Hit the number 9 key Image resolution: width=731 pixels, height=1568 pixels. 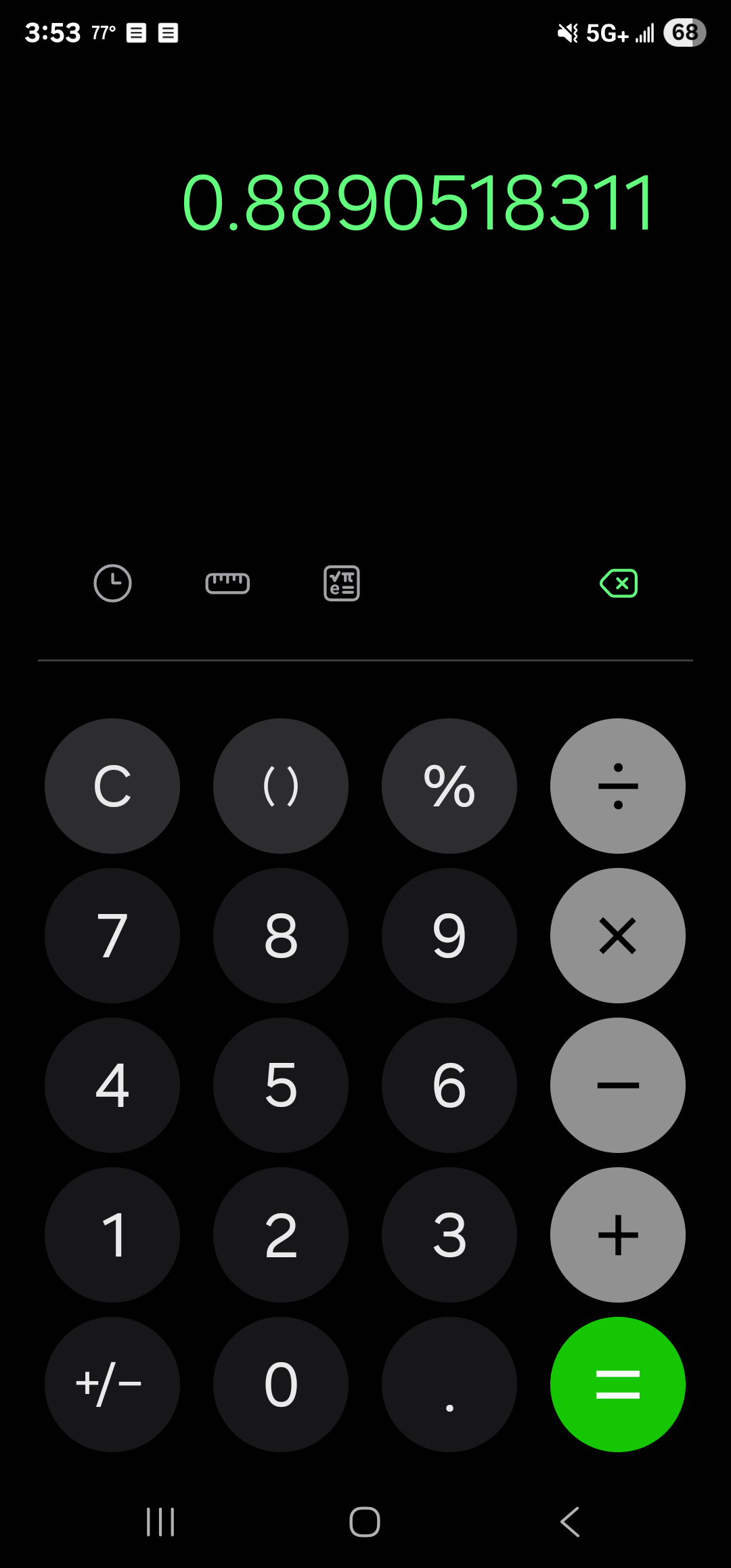point(449,936)
